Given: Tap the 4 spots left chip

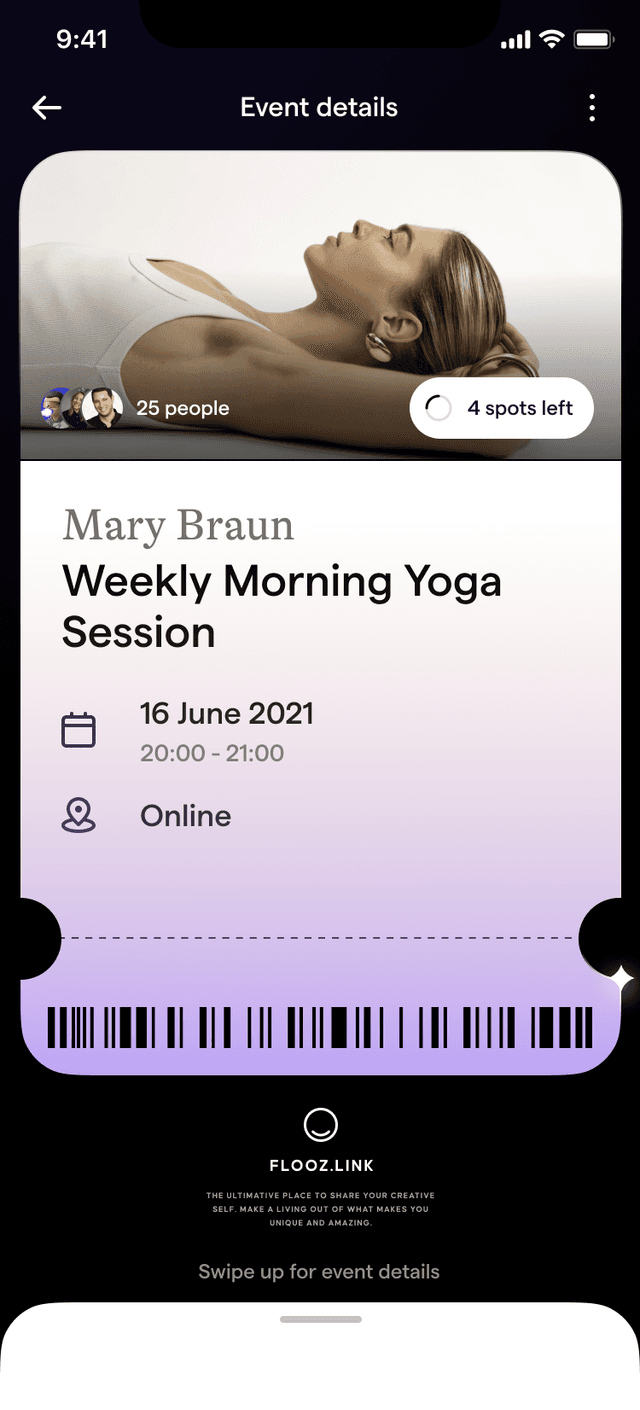Looking at the screenshot, I should point(501,408).
